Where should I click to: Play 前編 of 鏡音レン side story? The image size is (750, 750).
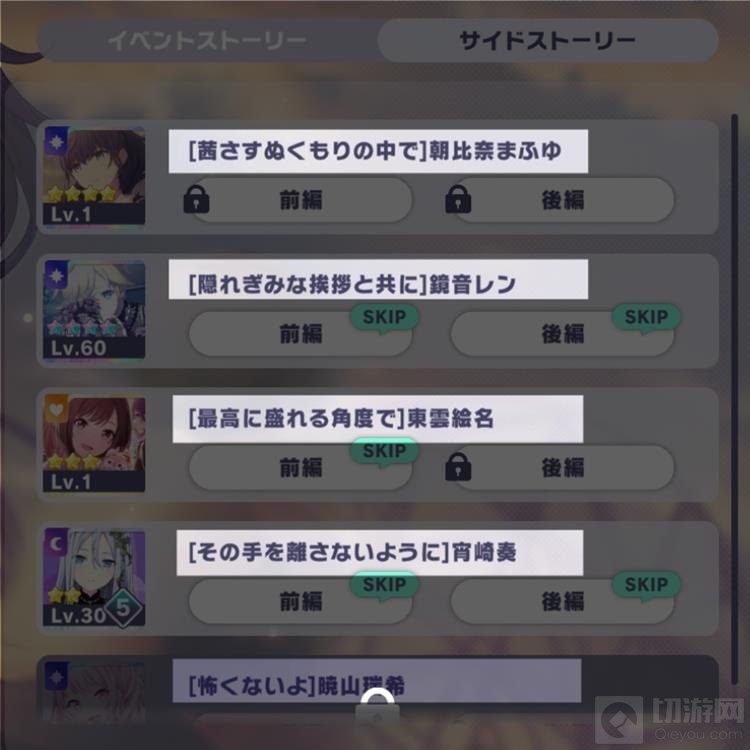[x=300, y=334]
